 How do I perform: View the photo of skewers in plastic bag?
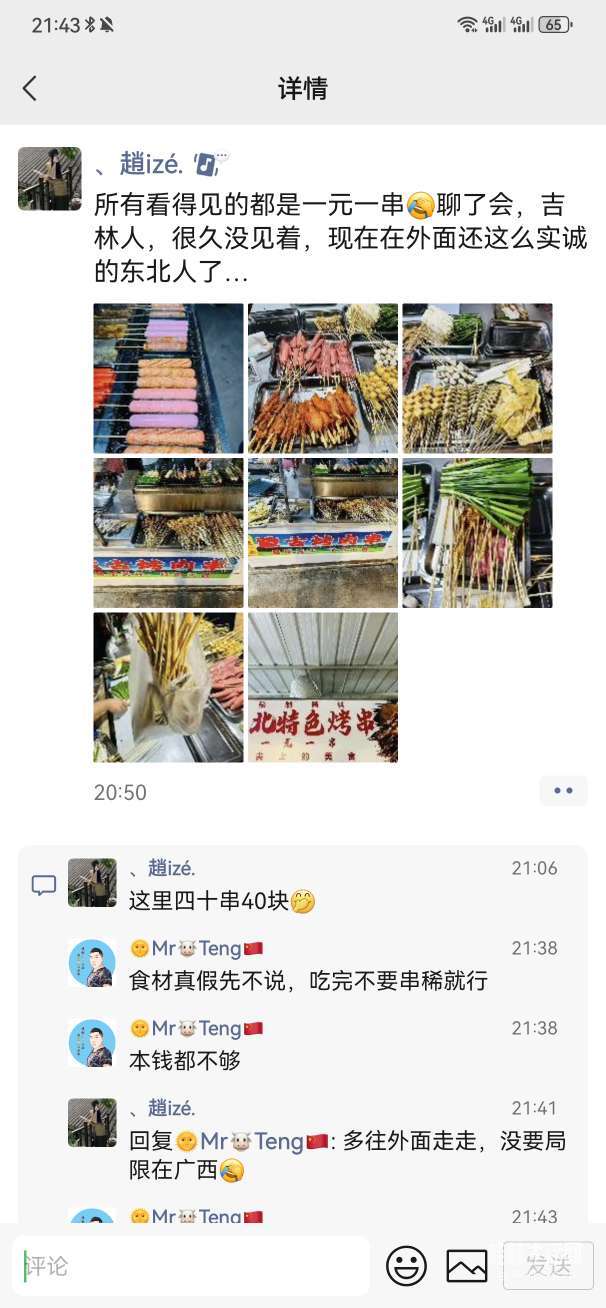168,687
